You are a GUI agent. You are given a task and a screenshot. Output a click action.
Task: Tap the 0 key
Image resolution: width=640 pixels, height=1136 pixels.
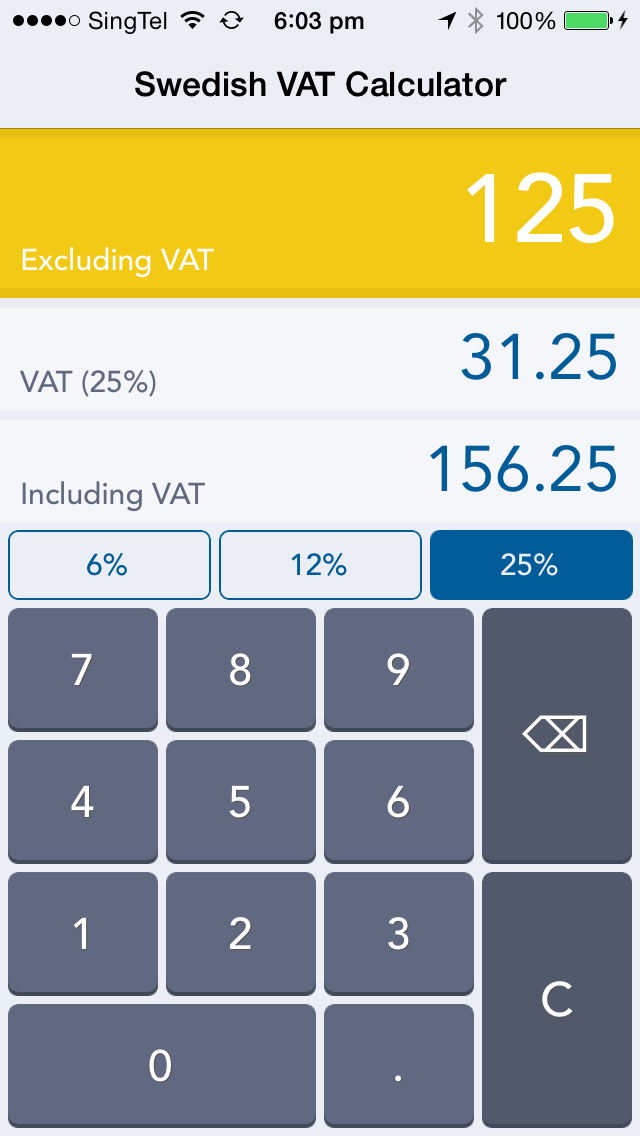coord(161,1065)
